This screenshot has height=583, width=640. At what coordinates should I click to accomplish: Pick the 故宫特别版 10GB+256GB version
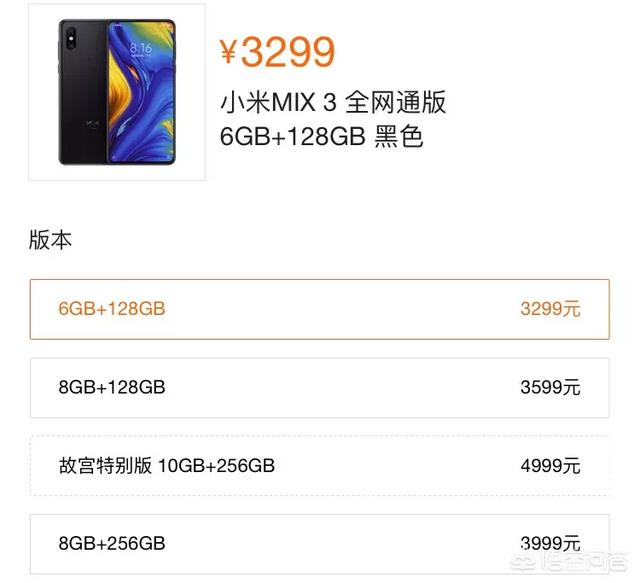(319, 465)
